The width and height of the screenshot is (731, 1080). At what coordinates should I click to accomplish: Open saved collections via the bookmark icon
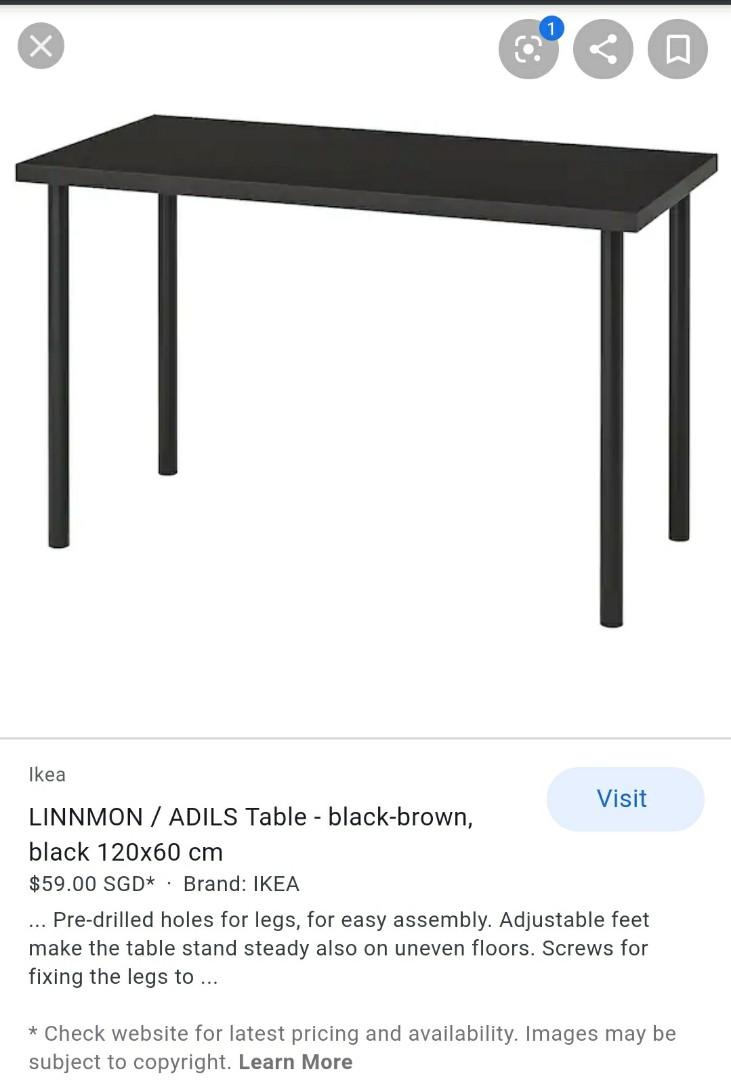click(678, 48)
